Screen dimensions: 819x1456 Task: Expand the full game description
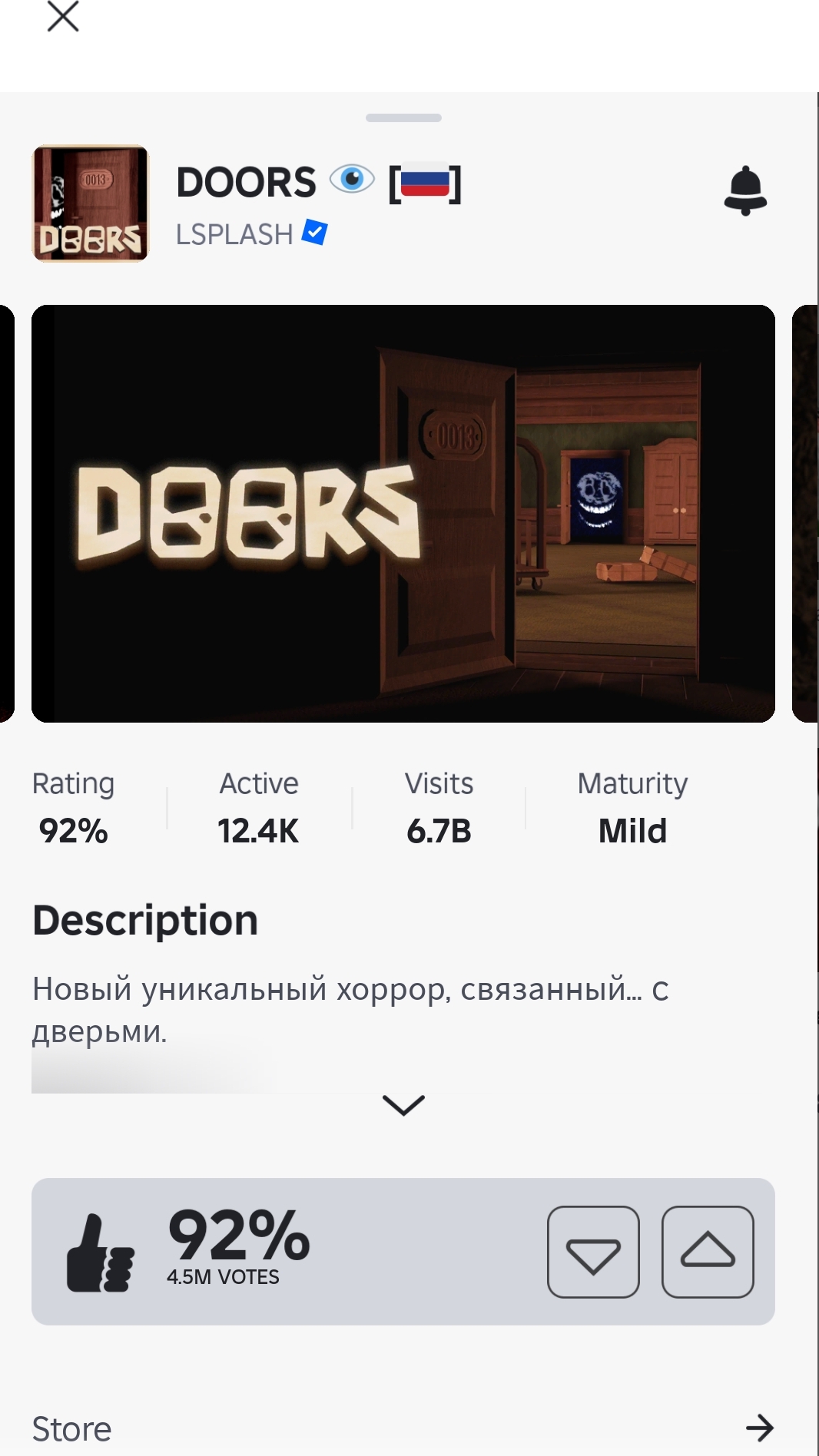(403, 1105)
